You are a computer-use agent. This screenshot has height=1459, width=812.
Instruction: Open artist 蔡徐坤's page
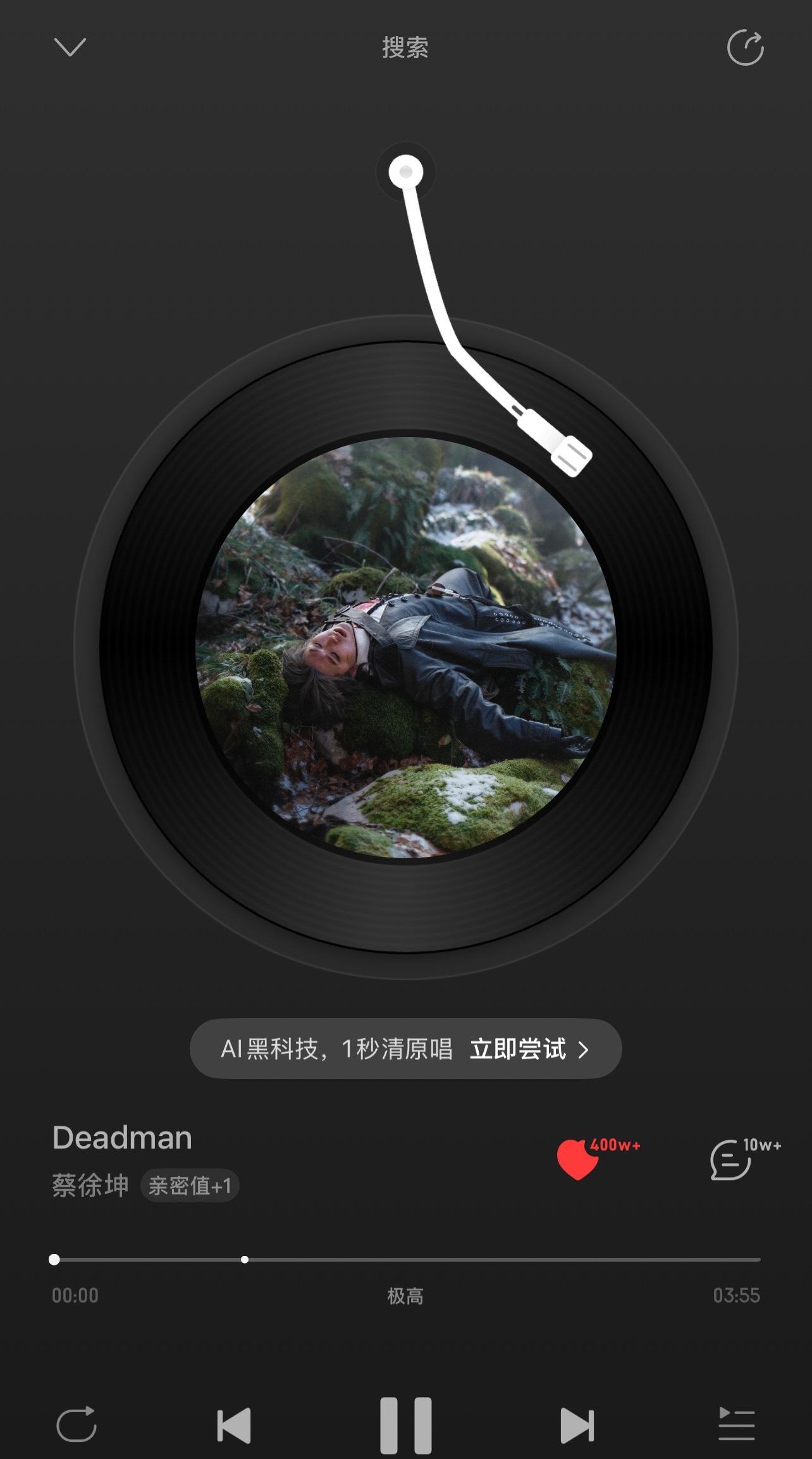pos(90,1185)
